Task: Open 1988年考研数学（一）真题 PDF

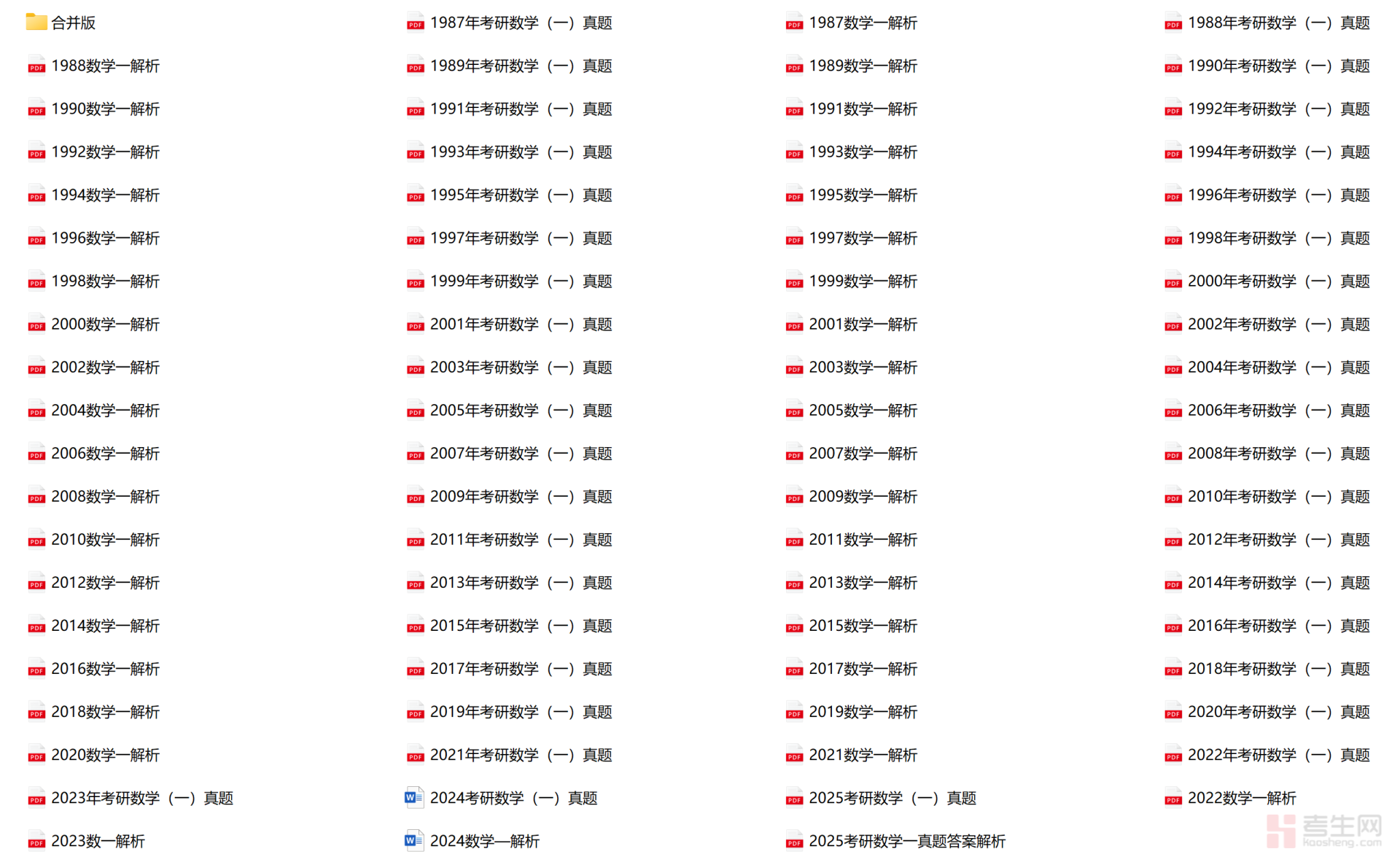Action: click(x=1277, y=23)
